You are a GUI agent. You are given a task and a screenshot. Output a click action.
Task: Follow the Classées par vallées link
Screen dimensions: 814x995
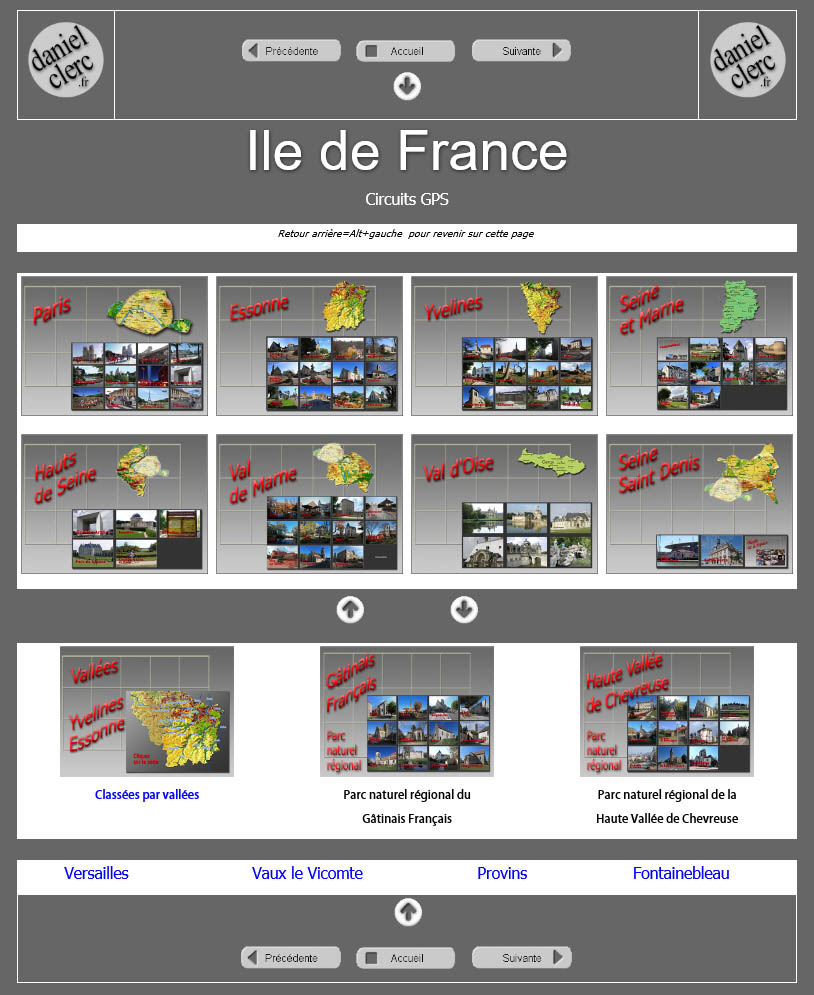point(147,795)
